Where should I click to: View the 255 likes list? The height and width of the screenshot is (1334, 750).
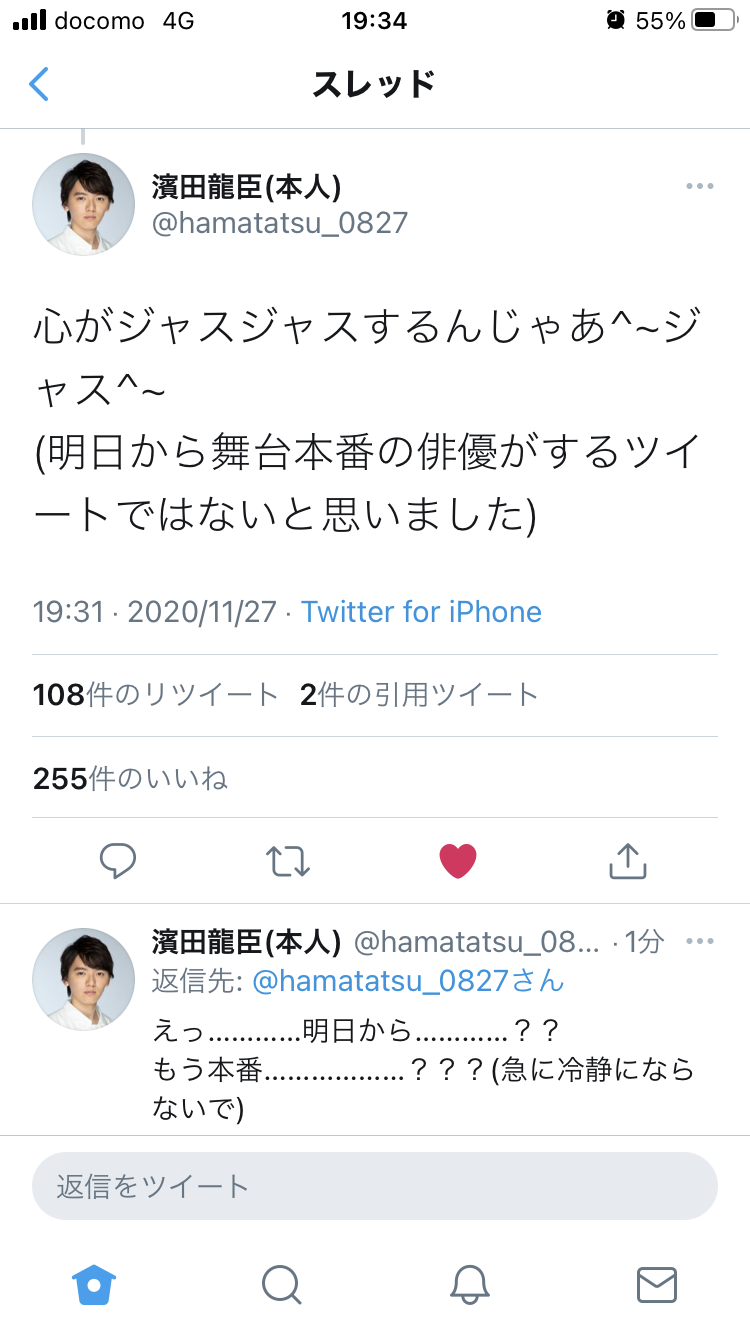tap(130, 778)
